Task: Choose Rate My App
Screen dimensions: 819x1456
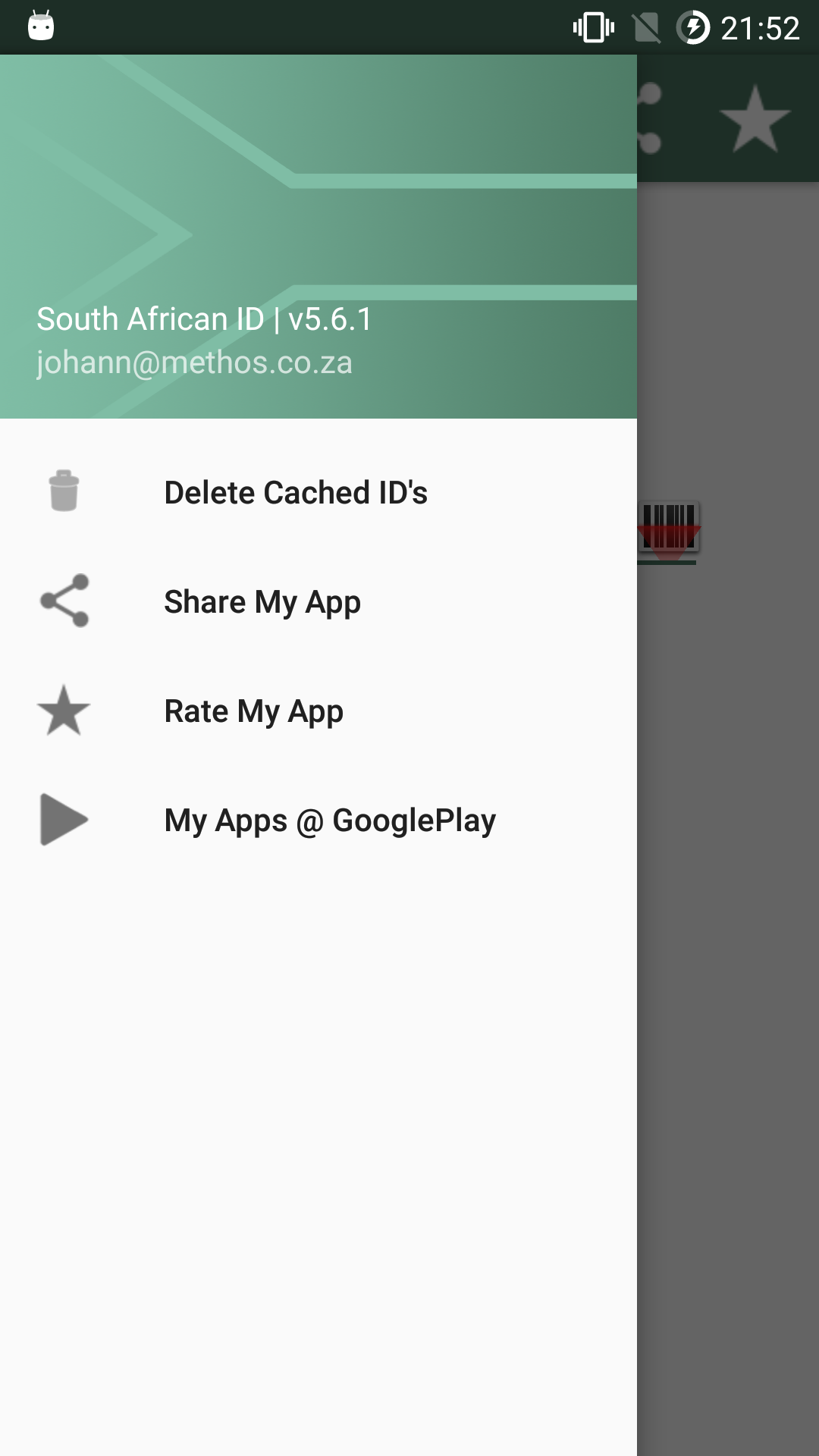Action: pyautogui.click(x=253, y=711)
